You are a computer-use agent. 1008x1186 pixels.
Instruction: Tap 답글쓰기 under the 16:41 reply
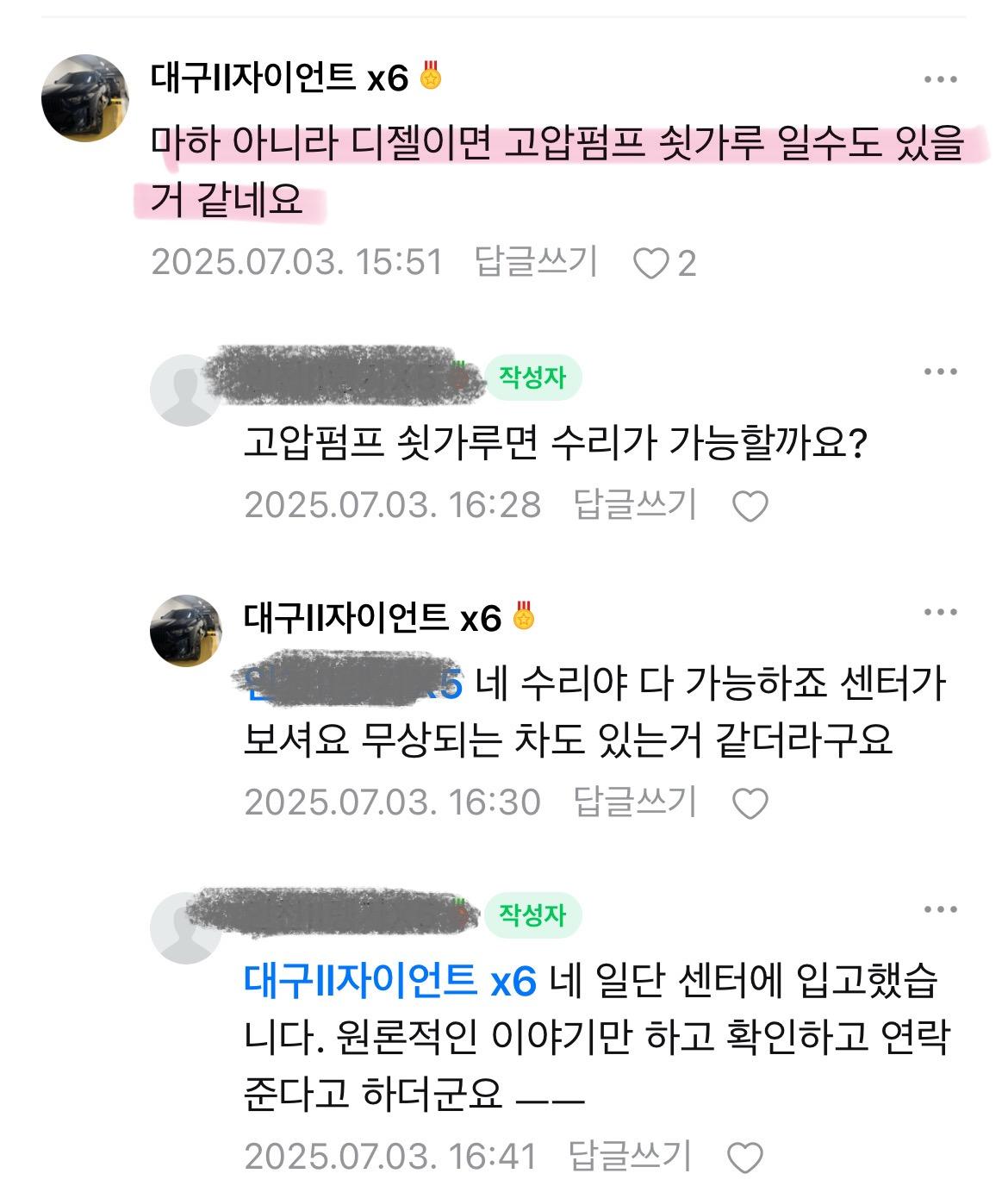[x=631, y=1156]
